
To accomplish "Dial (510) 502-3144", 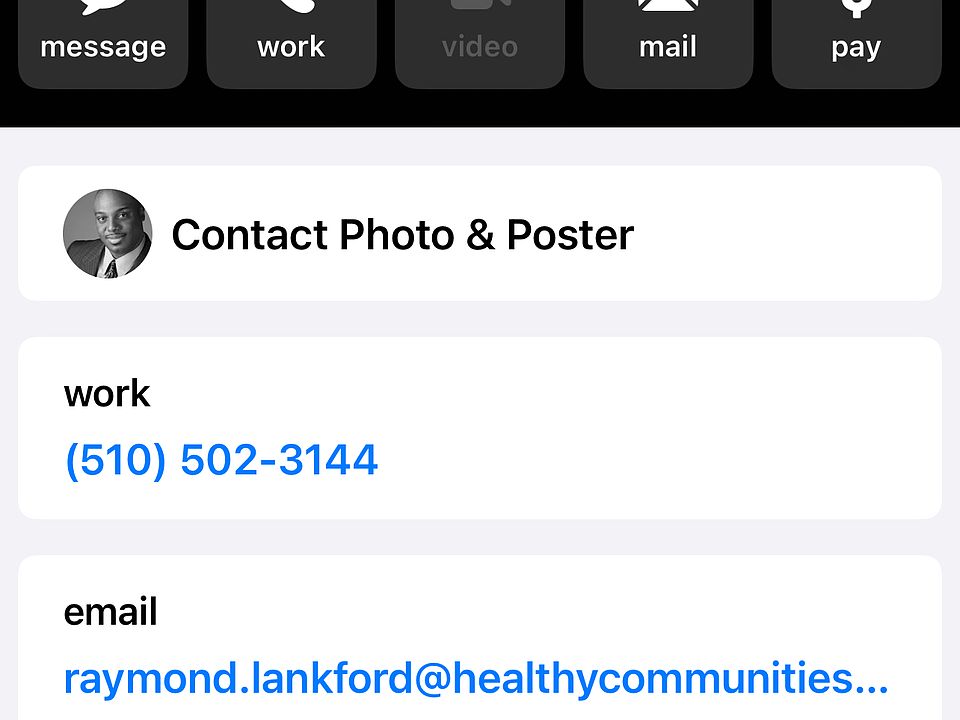I will [x=221, y=460].
